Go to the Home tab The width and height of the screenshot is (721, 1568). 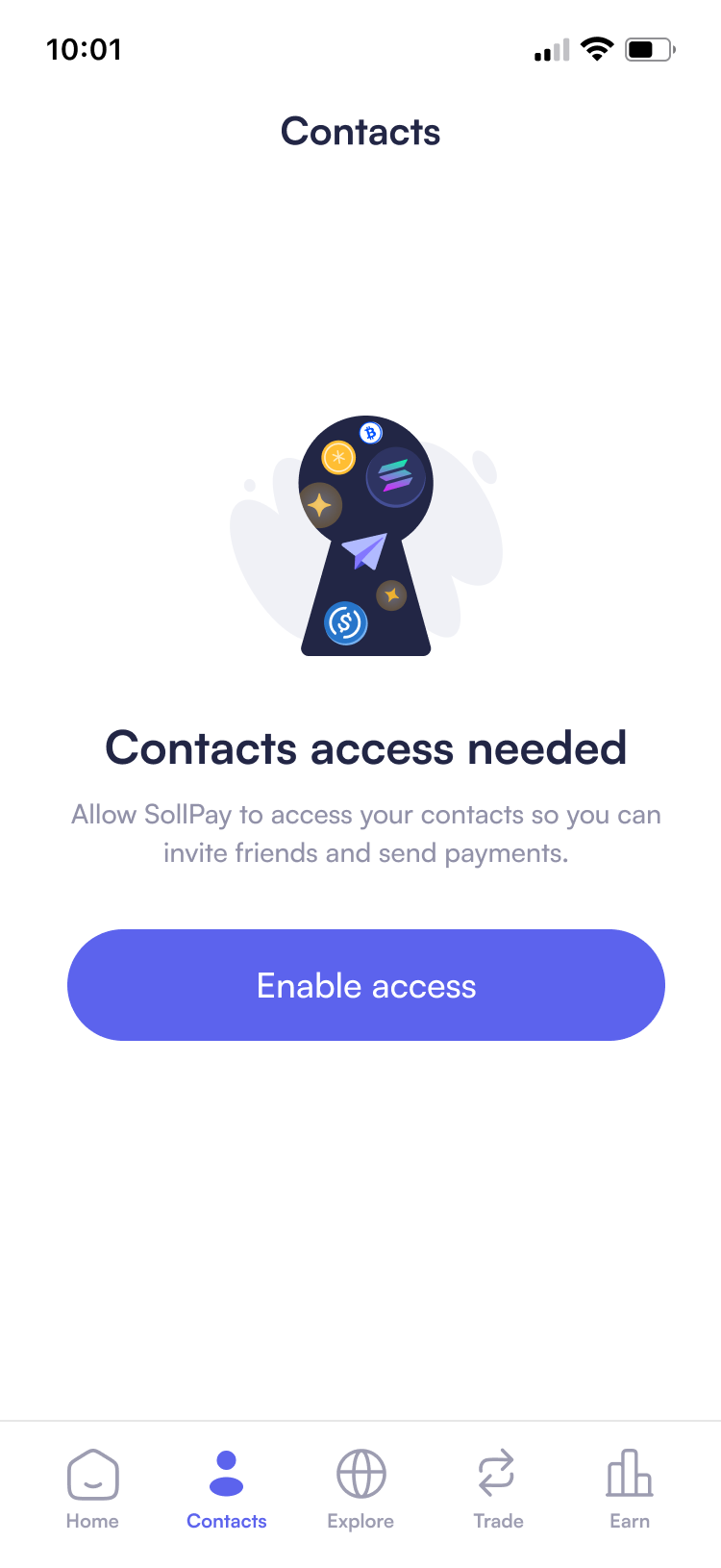click(92, 1487)
